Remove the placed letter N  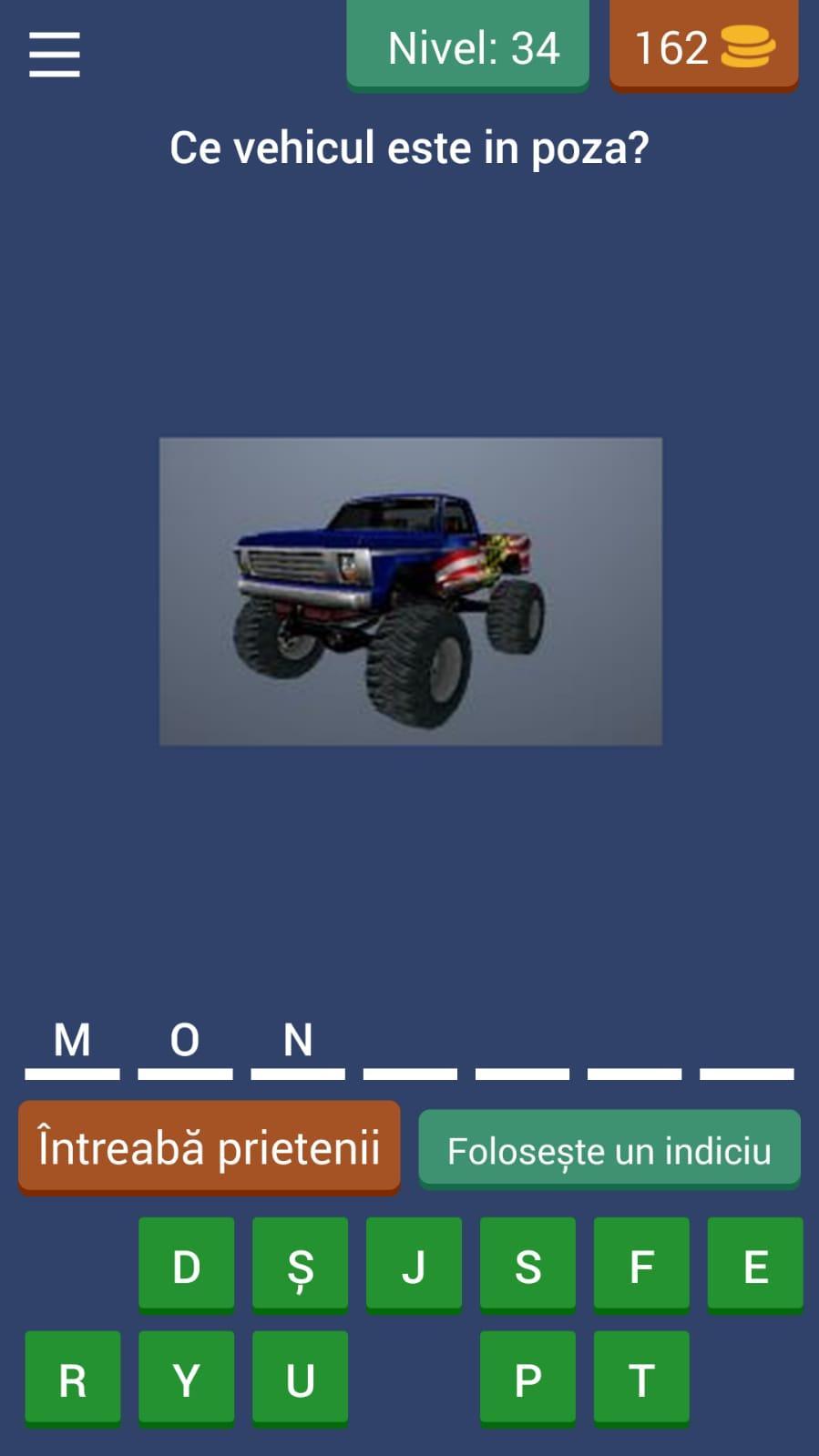pos(298,1041)
